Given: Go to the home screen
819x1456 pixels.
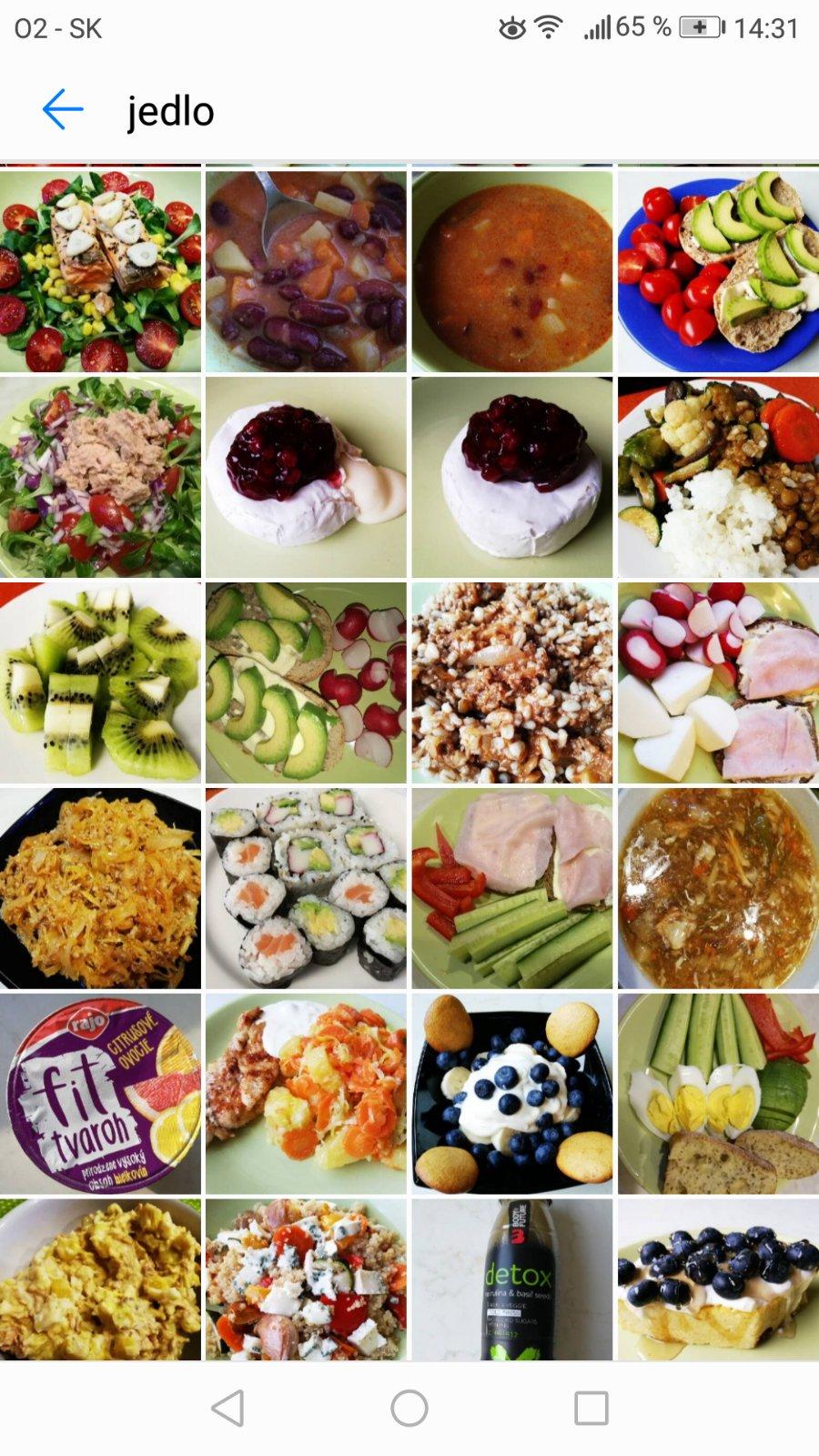Looking at the screenshot, I should tap(409, 1408).
